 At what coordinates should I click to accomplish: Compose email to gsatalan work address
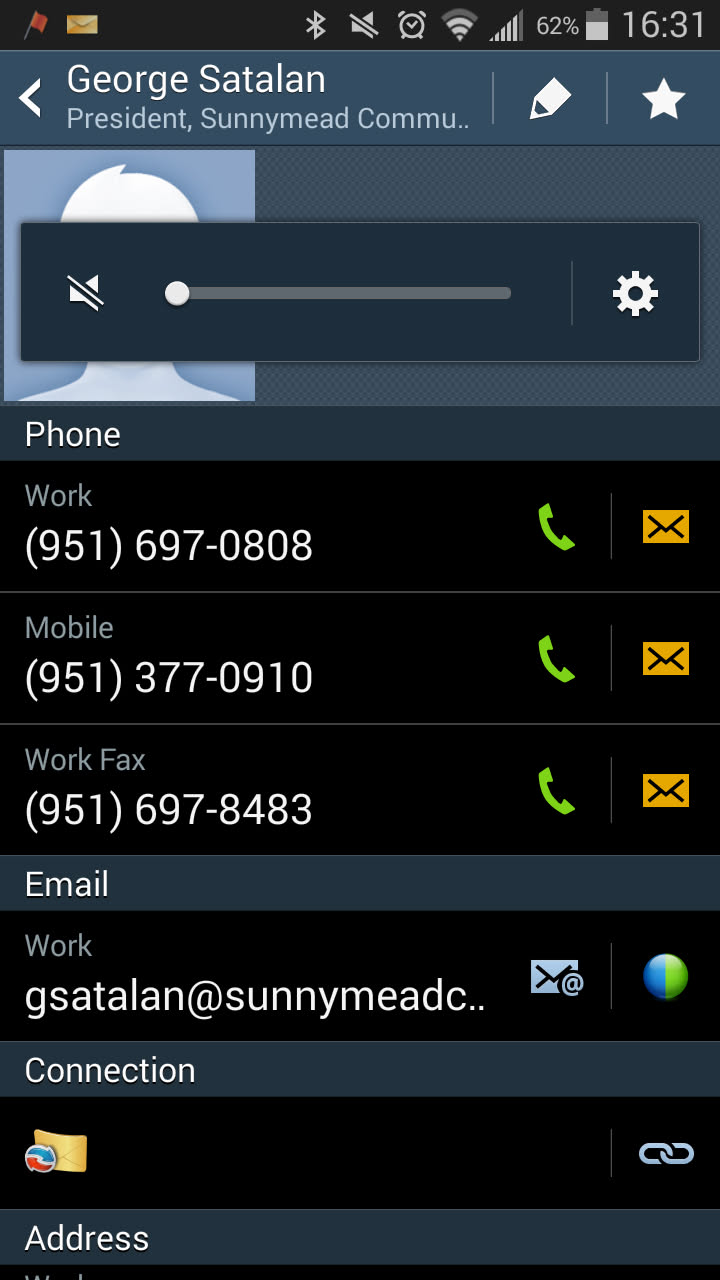[x=557, y=977]
